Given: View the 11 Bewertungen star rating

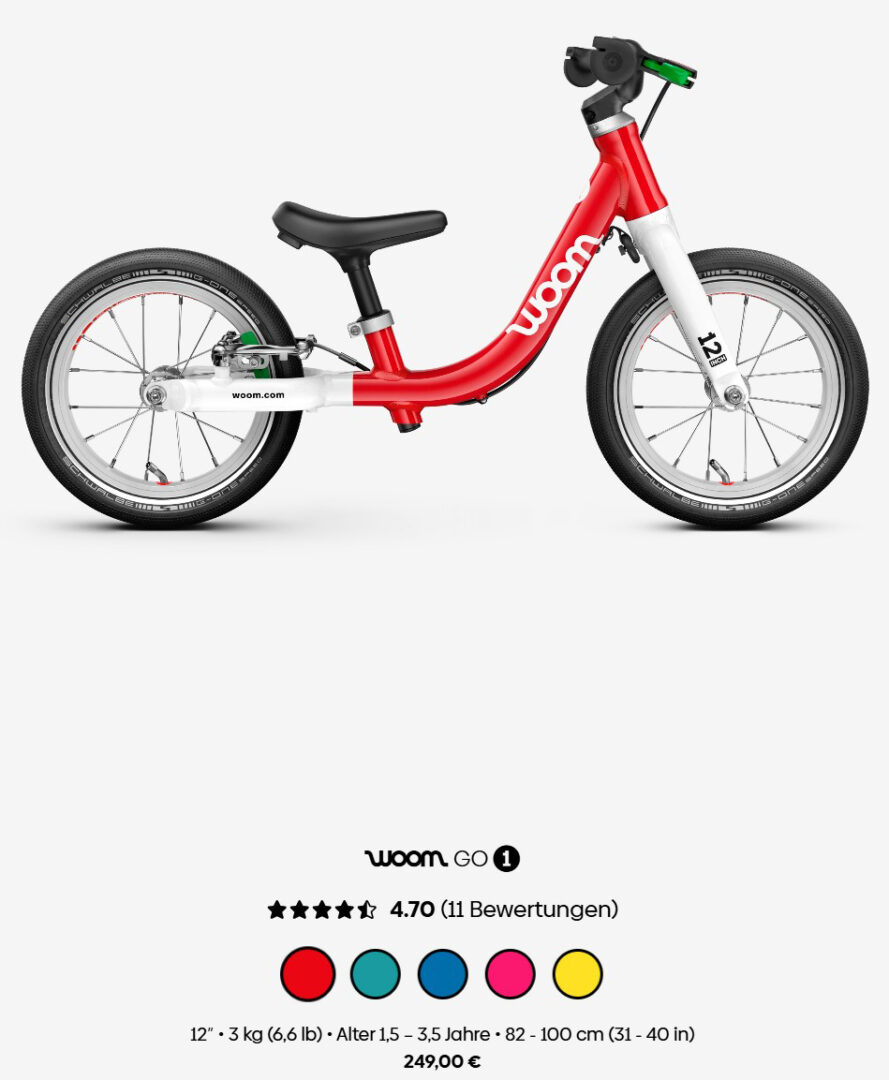Looking at the screenshot, I should (x=442, y=910).
